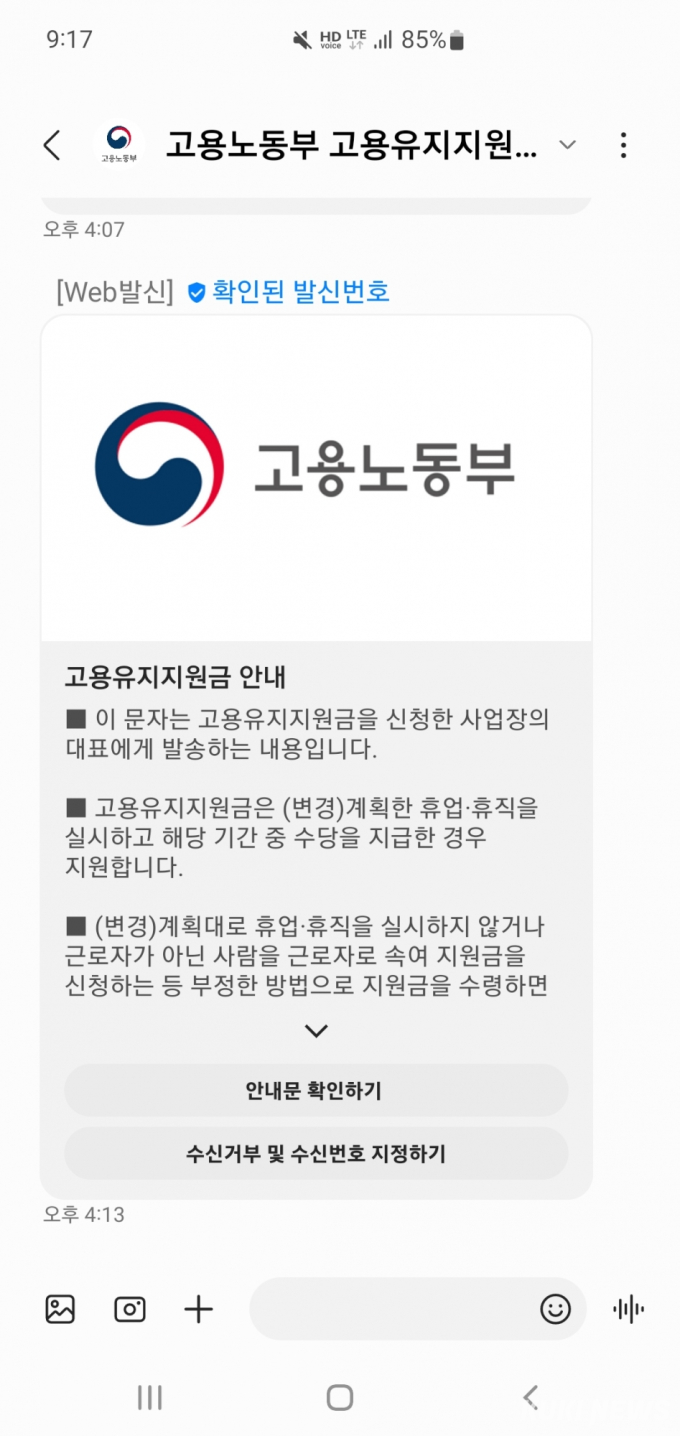
Task: Focus the message text input field
Action: pyautogui.click(x=390, y=1309)
